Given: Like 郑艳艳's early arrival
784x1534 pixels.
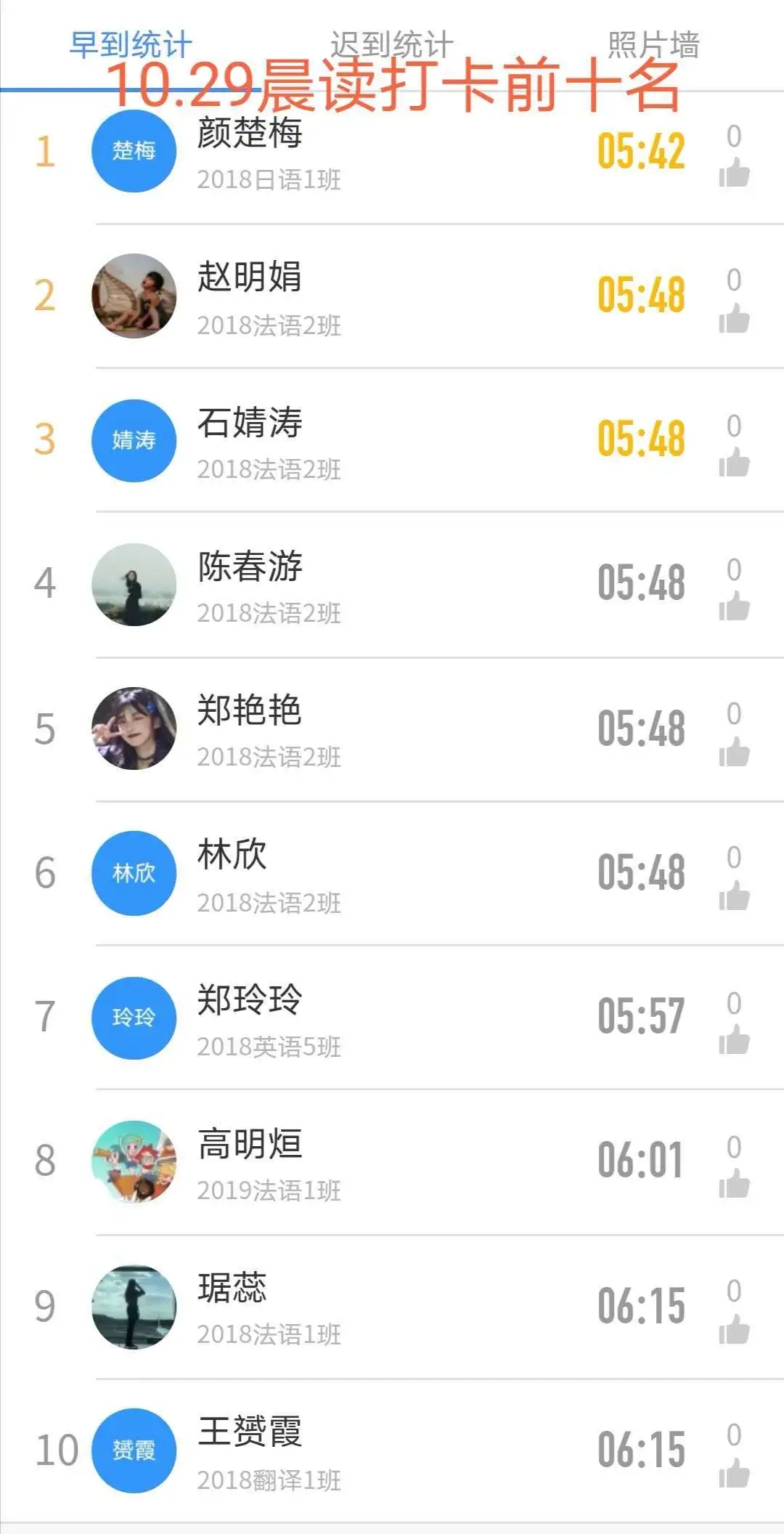Looking at the screenshot, I should pos(734,752).
